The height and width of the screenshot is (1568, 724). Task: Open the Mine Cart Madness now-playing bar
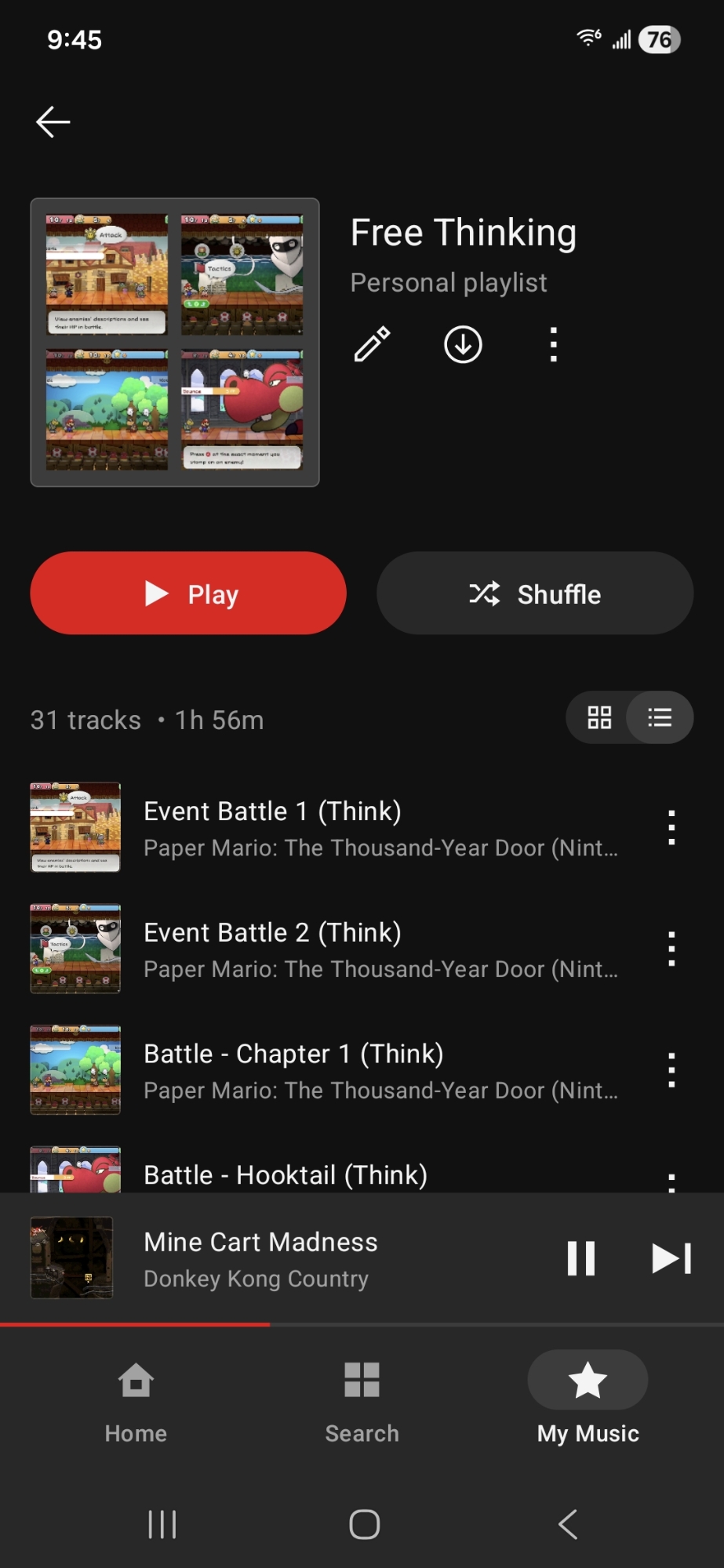[x=314, y=1258]
